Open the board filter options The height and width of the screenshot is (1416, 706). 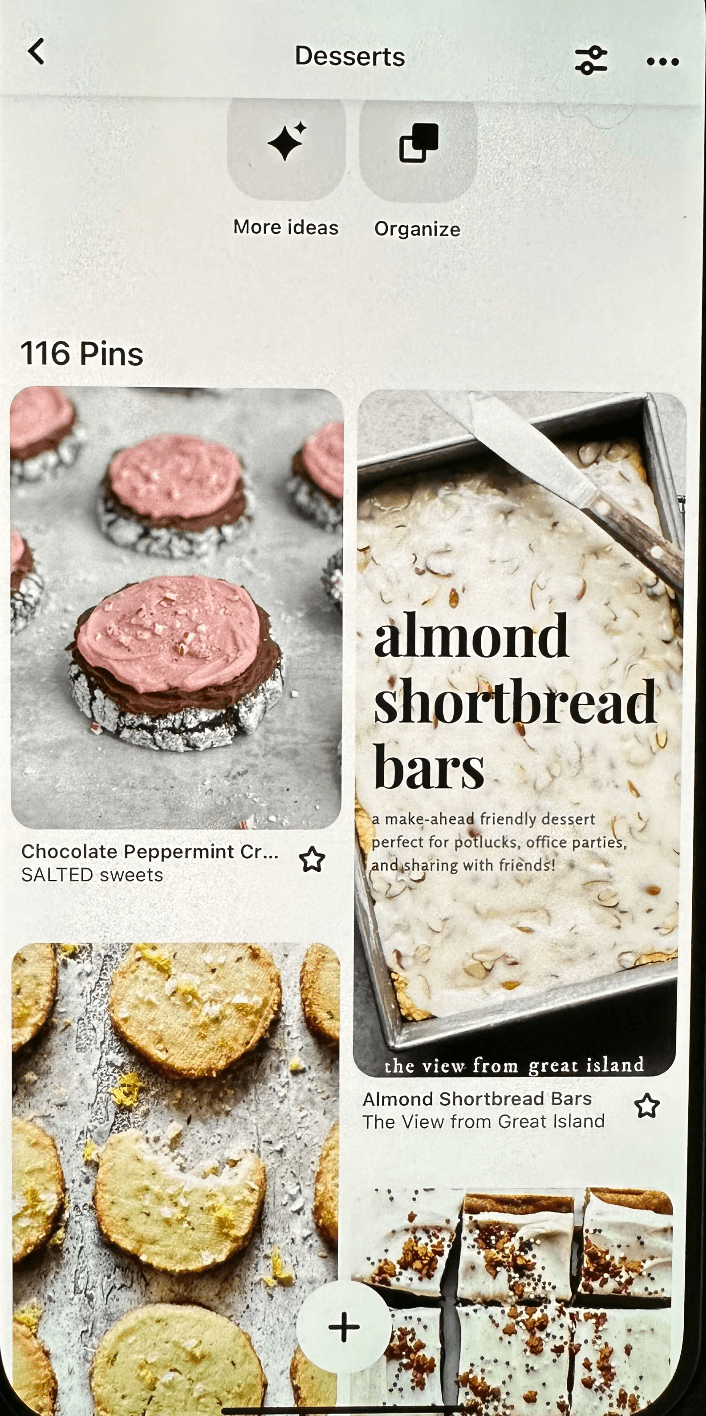(x=591, y=60)
